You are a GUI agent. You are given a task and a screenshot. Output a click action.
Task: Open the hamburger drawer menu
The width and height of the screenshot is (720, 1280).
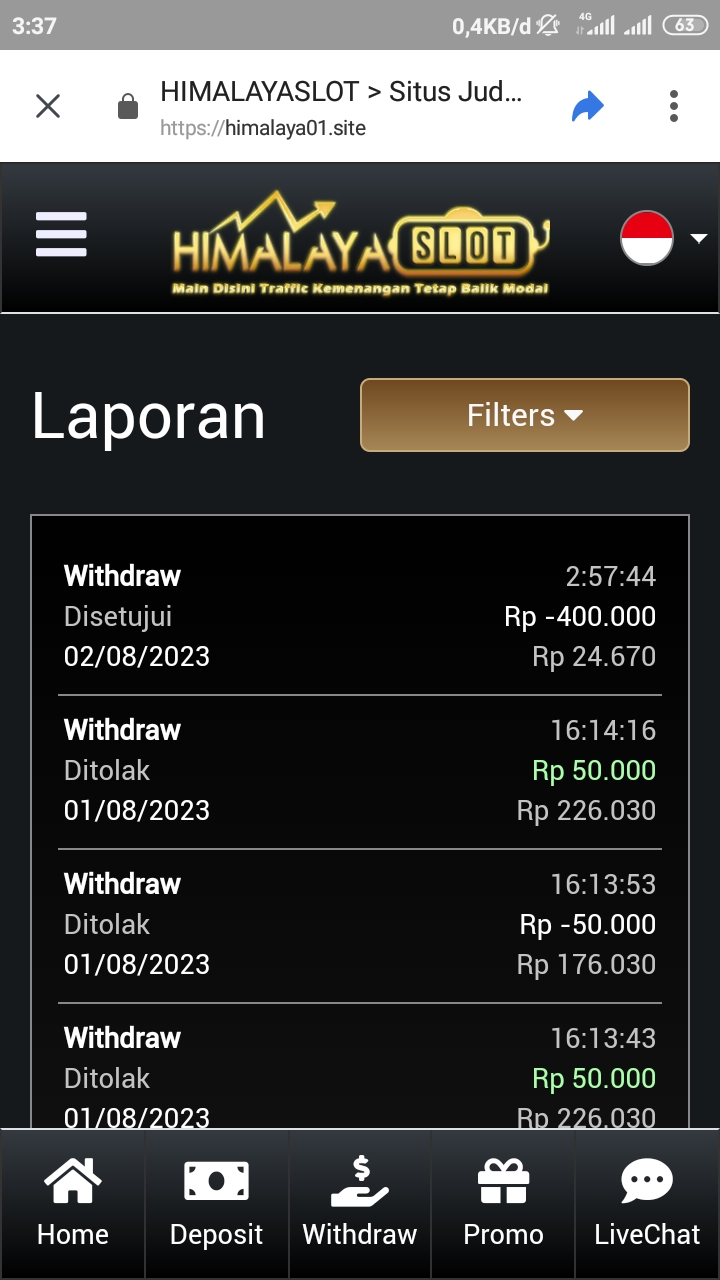click(x=61, y=236)
